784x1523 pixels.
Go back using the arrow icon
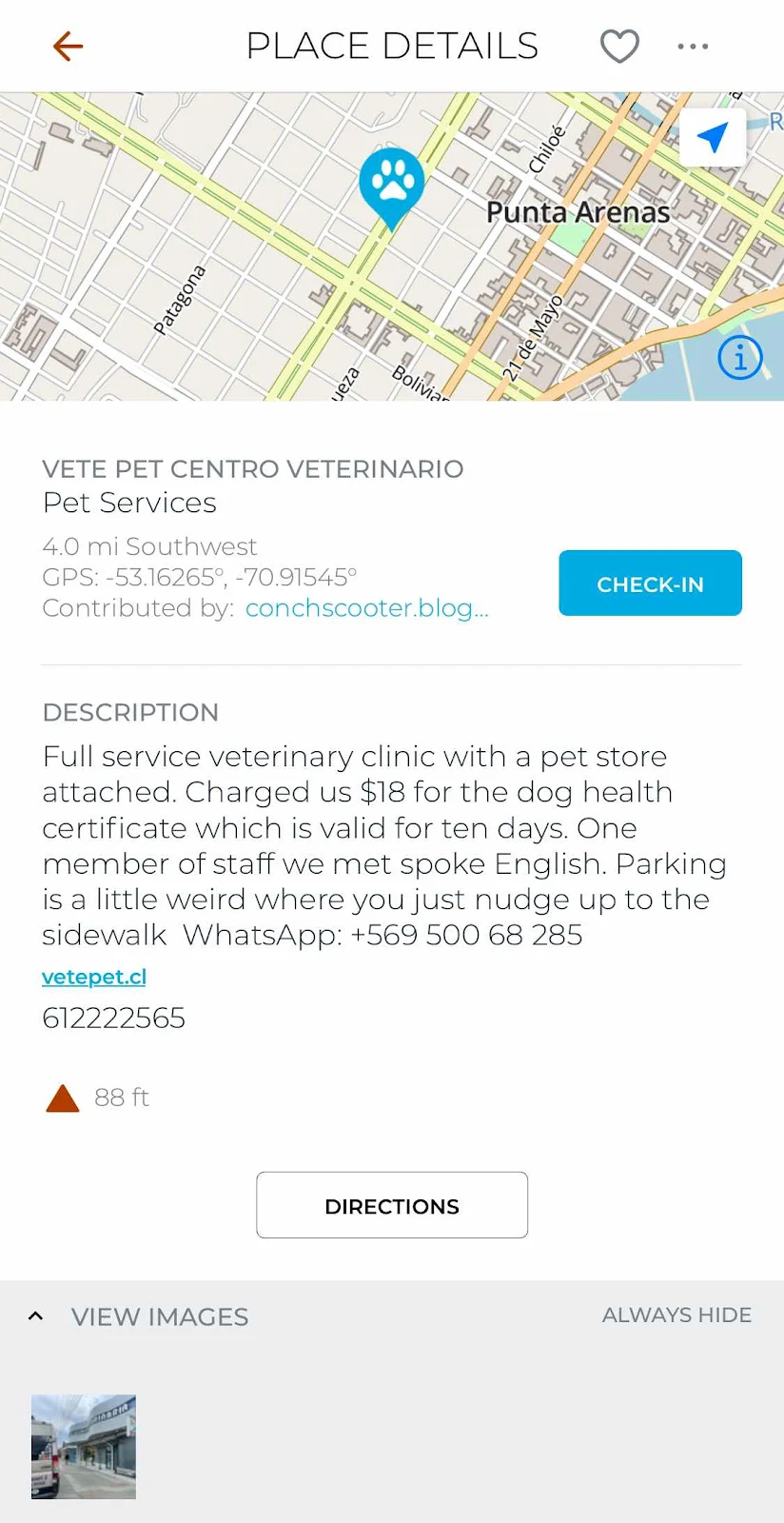pos(68,46)
